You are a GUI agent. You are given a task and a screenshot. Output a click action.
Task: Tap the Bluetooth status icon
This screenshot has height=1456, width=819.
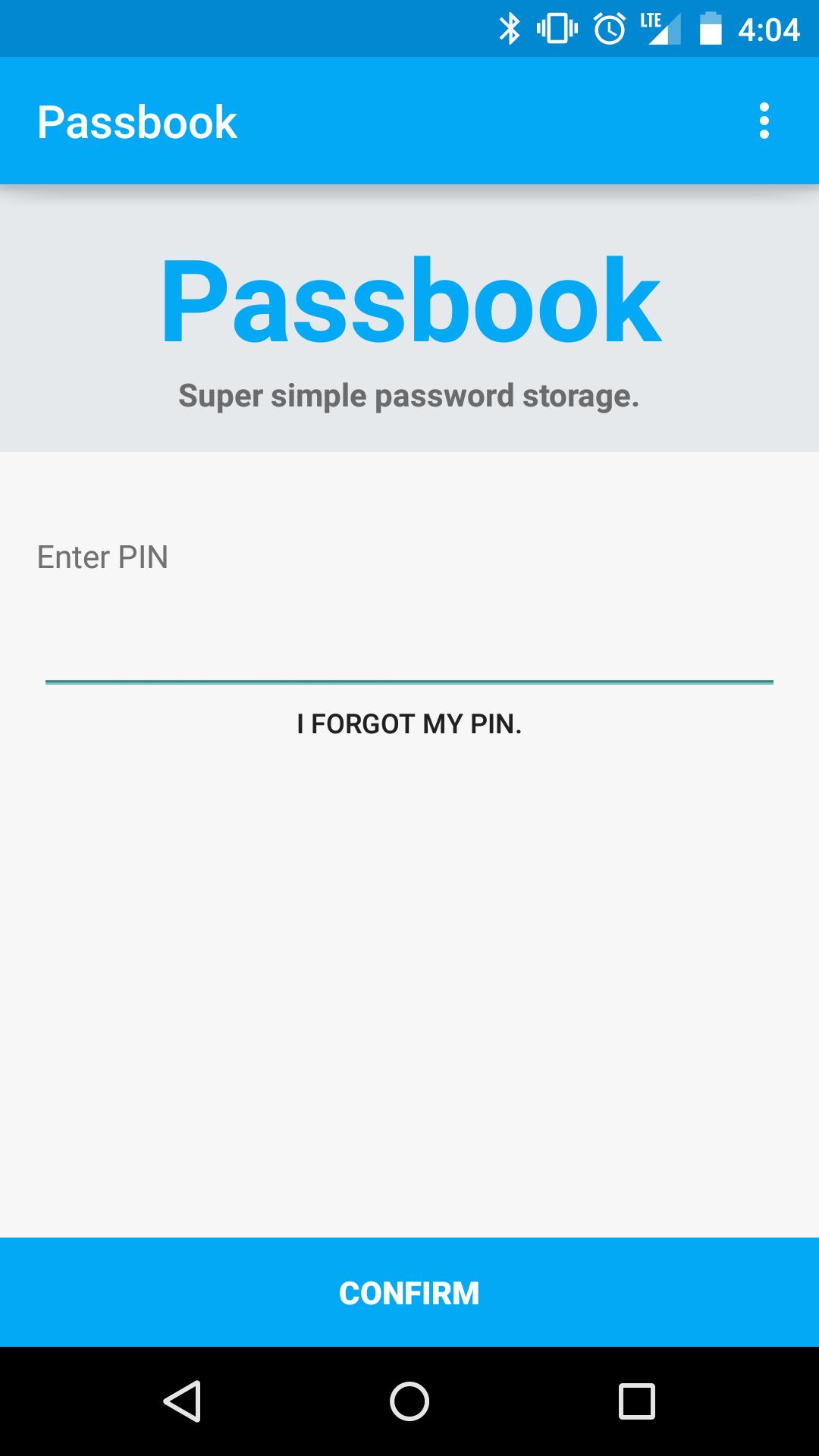510,27
